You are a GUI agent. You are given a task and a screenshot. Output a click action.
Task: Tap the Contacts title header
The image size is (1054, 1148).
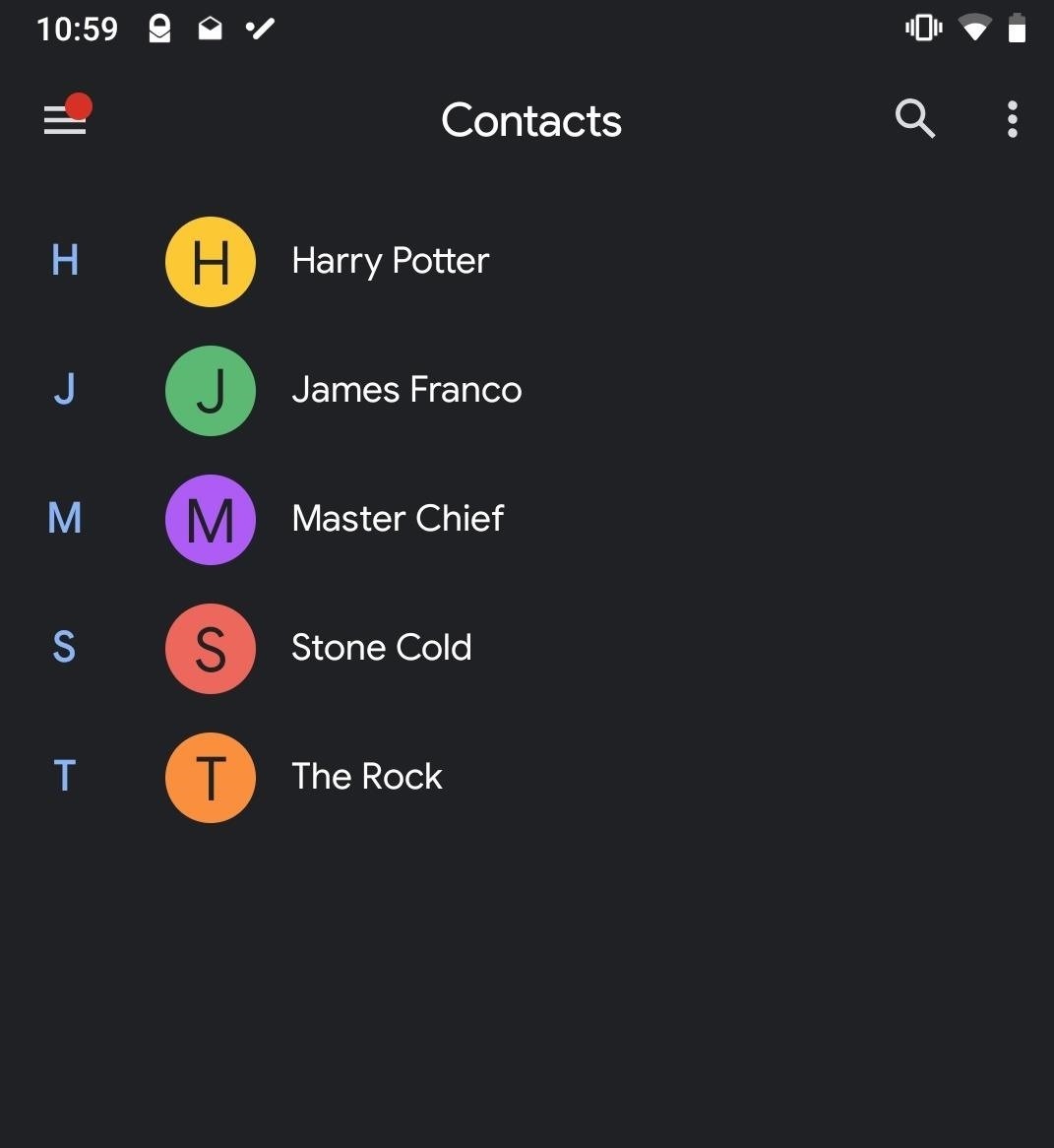[530, 119]
